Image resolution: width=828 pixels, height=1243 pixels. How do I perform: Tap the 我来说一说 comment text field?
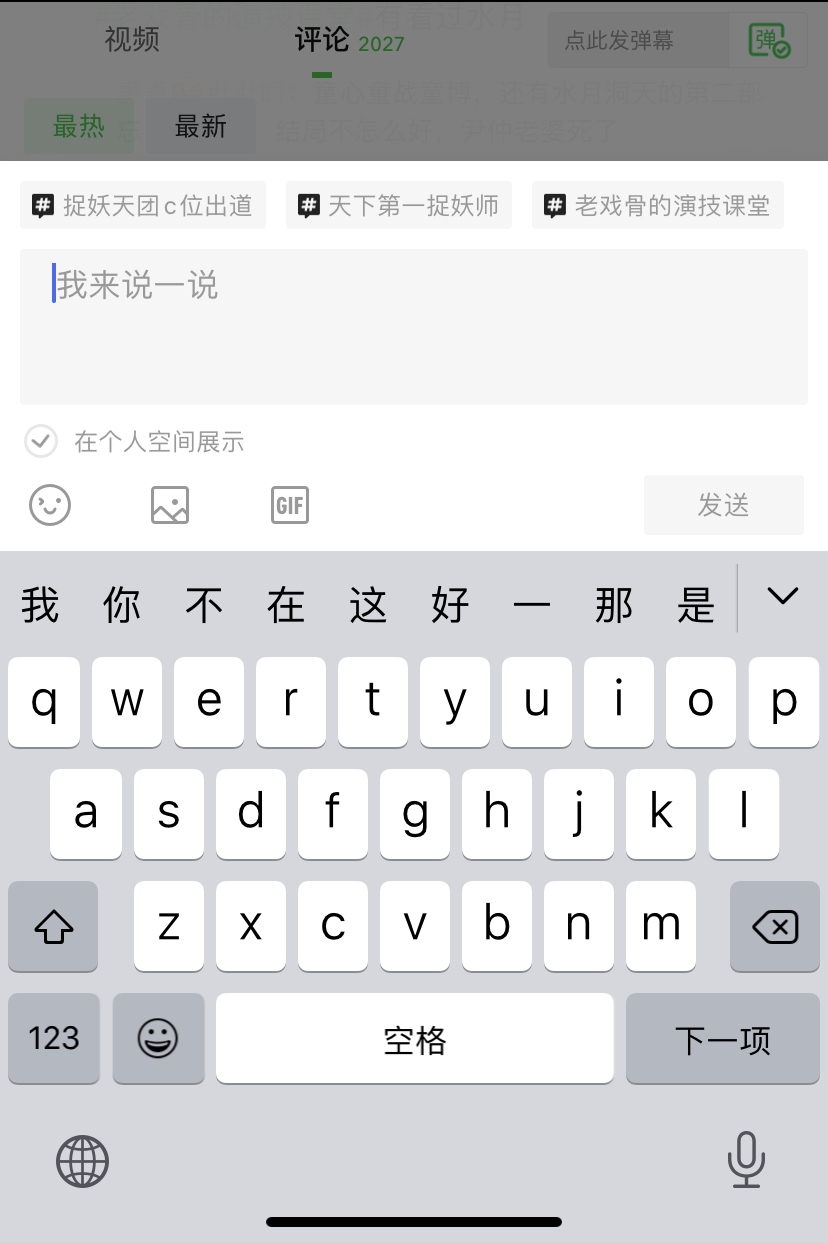(x=413, y=326)
